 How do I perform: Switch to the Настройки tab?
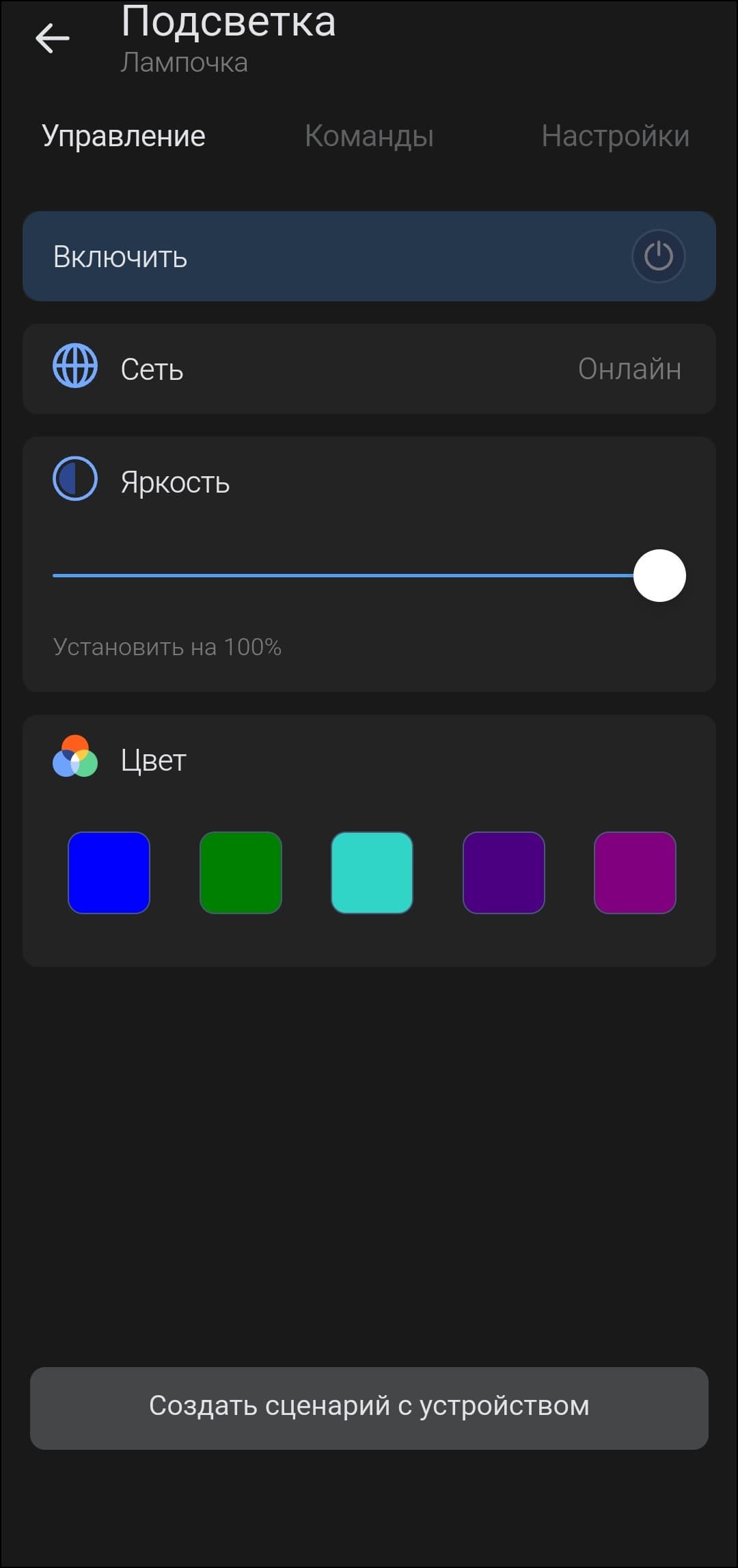615,136
